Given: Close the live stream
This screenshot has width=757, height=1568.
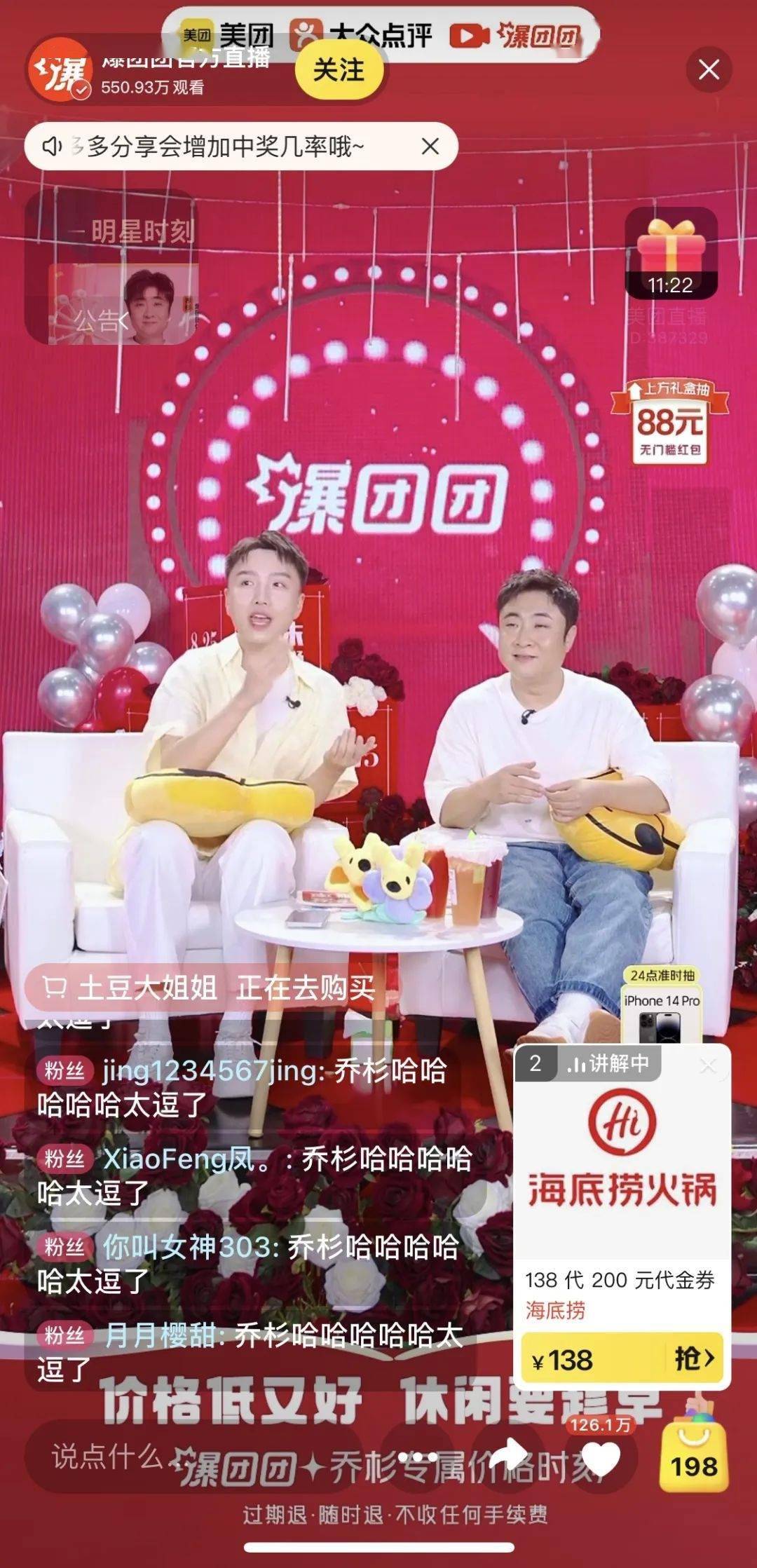Looking at the screenshot, I should [x=709, y=69].
